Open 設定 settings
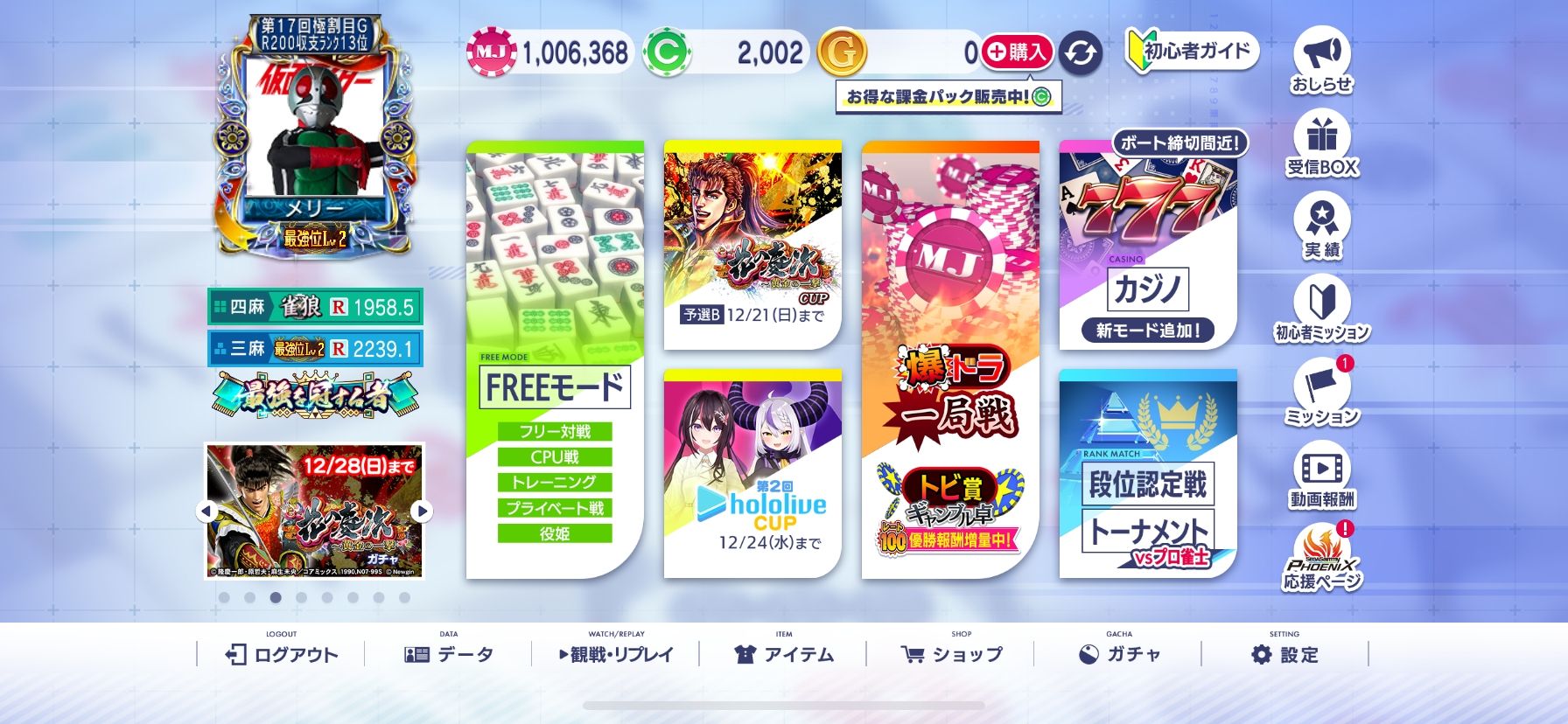1568x724 pixels. tap(1284, 654)
